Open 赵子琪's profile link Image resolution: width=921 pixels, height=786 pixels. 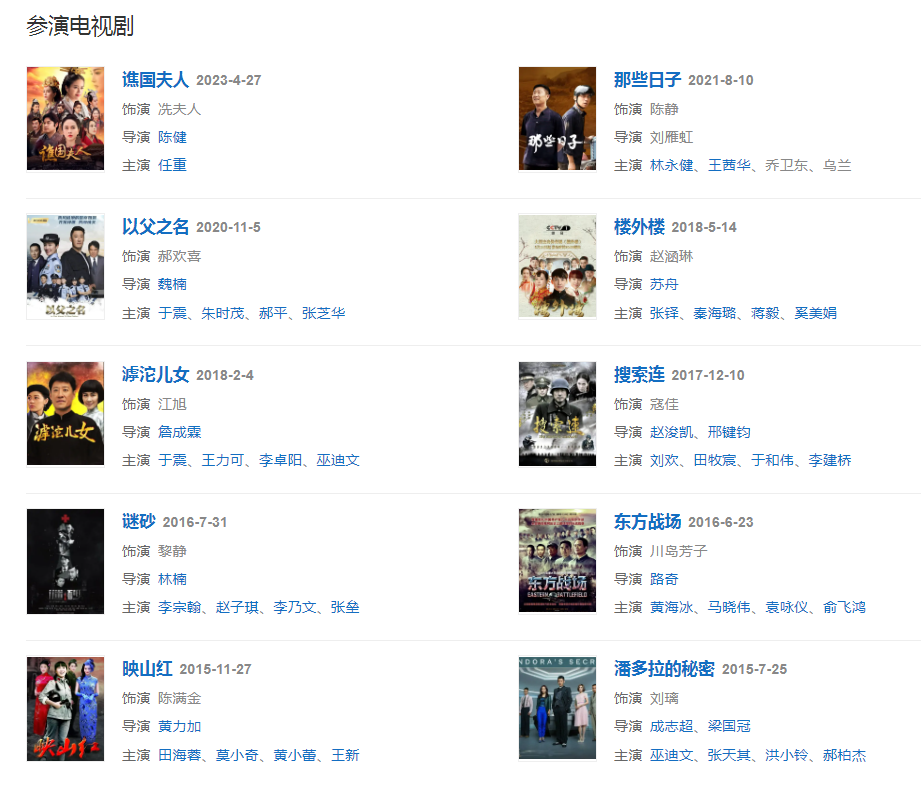point(237,607)
